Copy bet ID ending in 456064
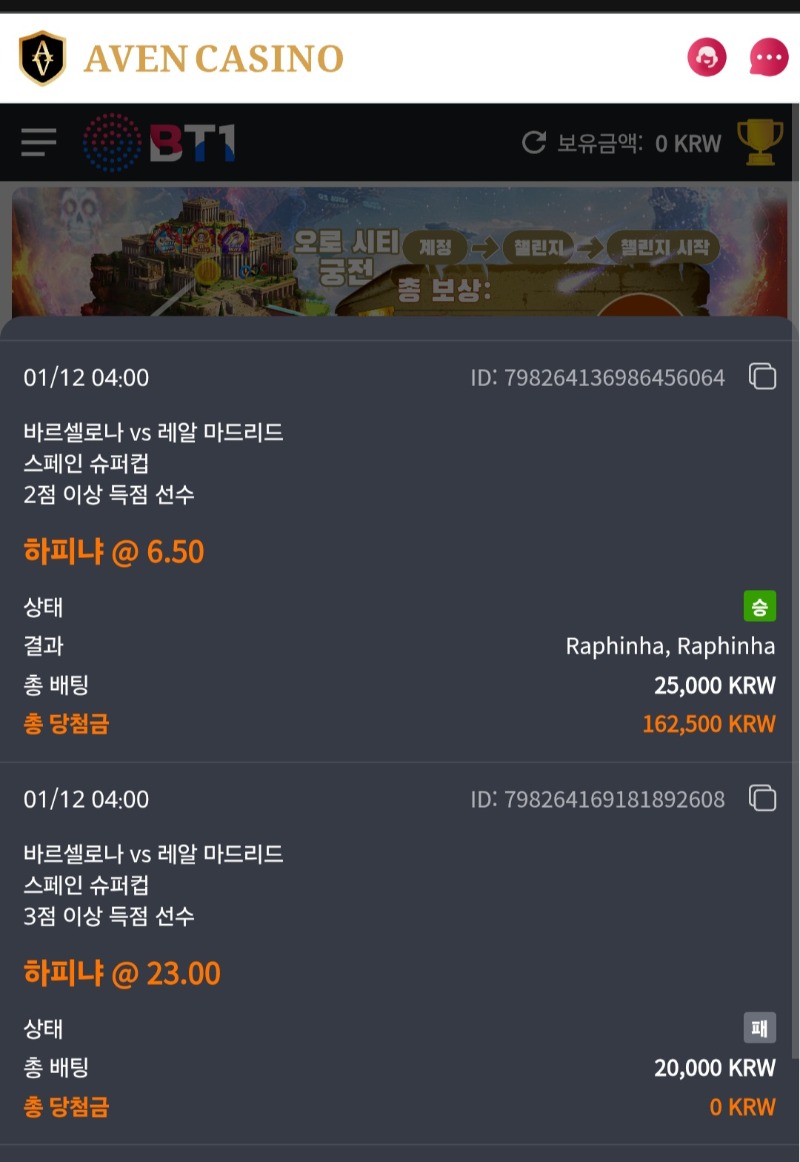800x1162 pixels. pos(763,377)
